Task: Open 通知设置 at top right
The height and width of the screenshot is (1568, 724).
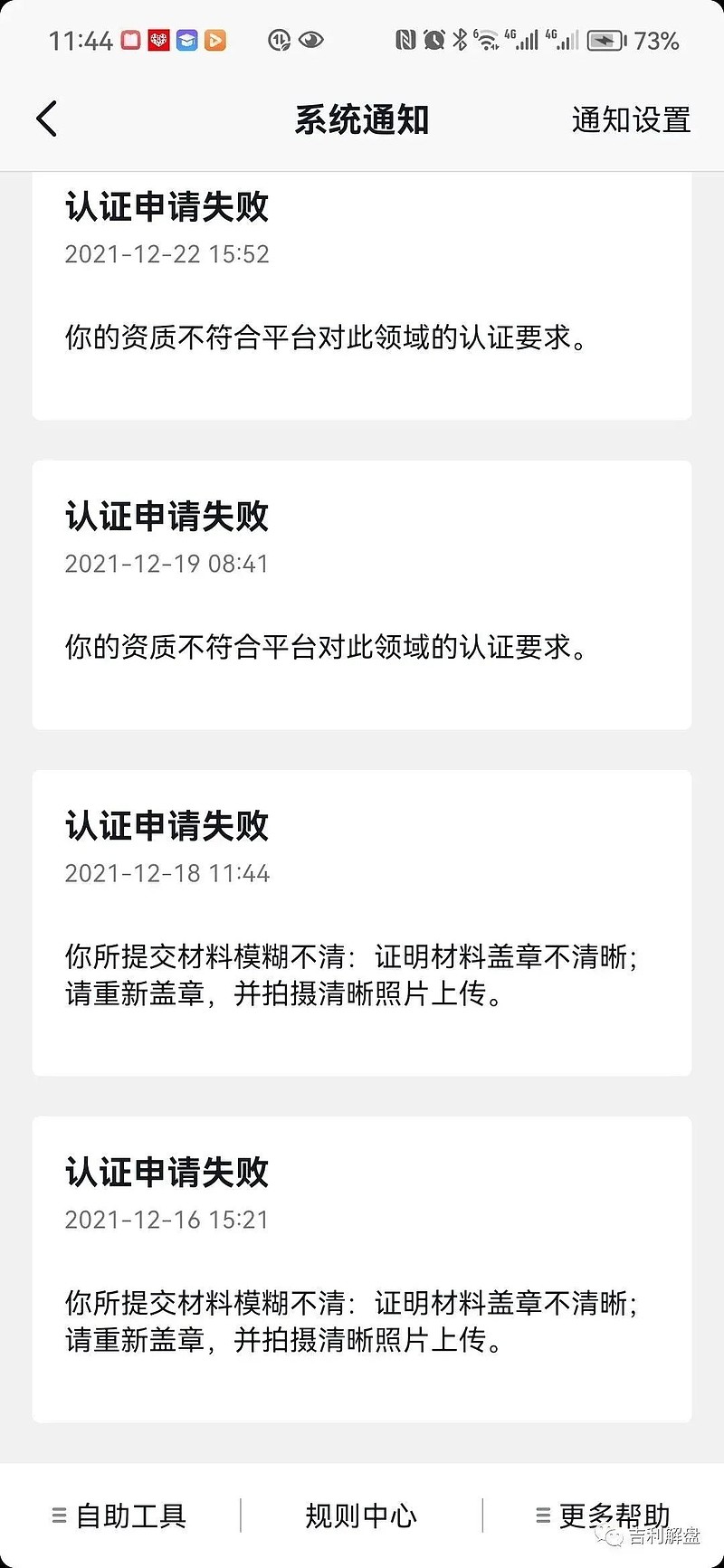Action: pos(630,119)
